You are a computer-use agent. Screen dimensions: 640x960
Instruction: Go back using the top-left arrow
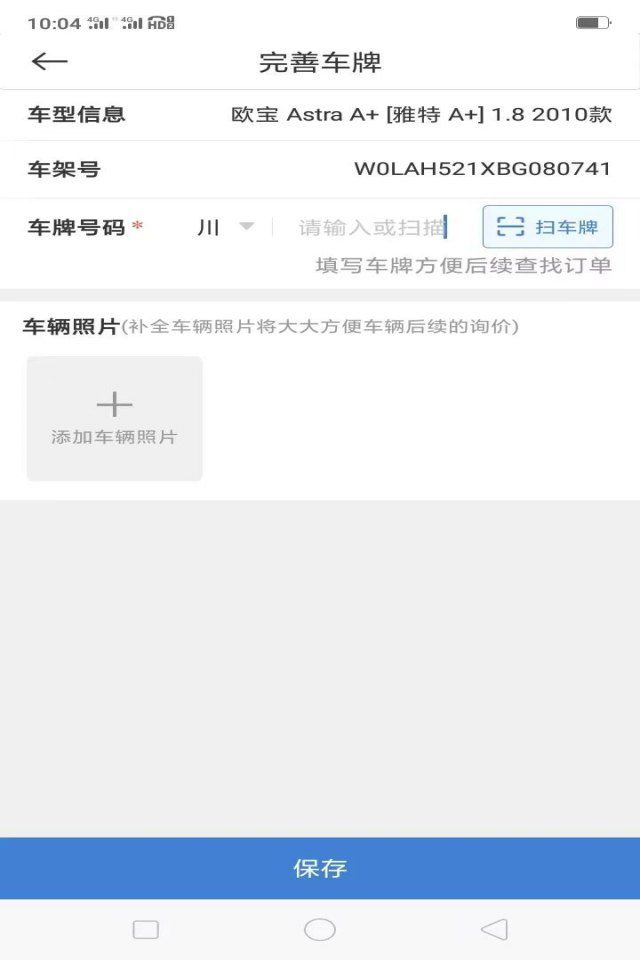[49, 62]
